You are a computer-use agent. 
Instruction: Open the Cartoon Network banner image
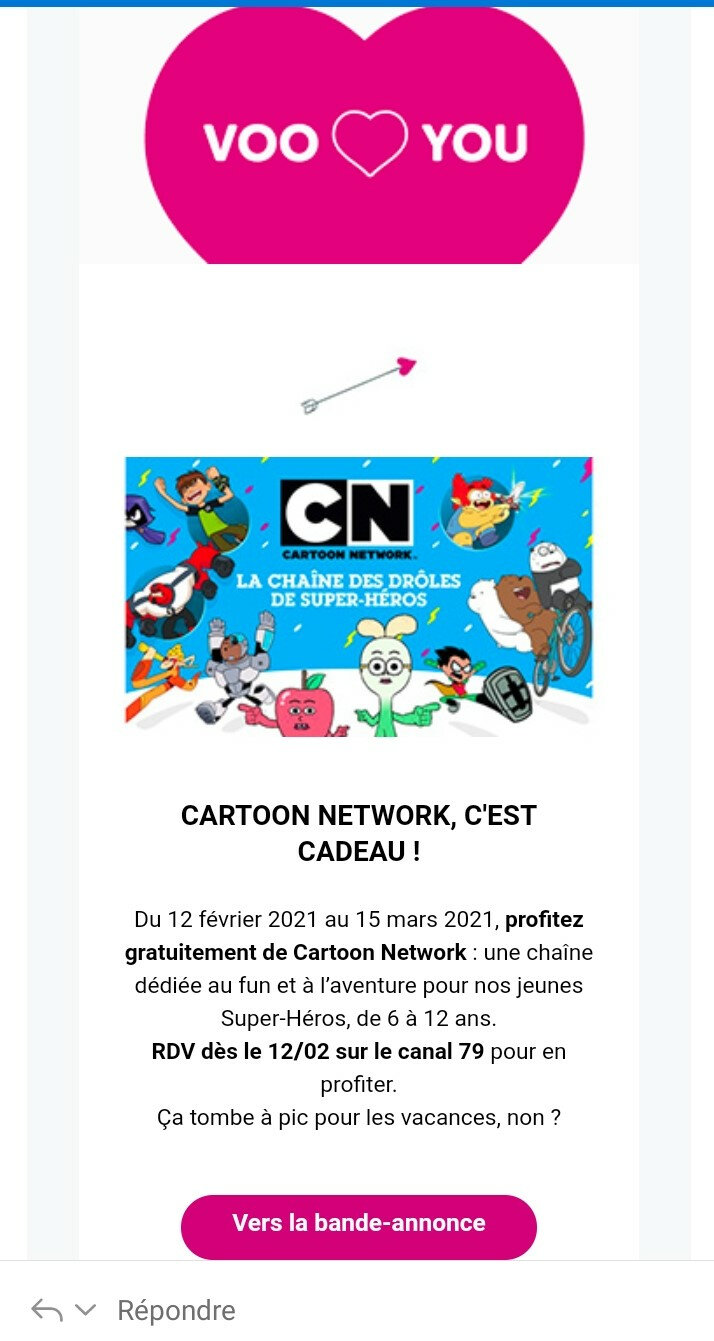point(358,596)
